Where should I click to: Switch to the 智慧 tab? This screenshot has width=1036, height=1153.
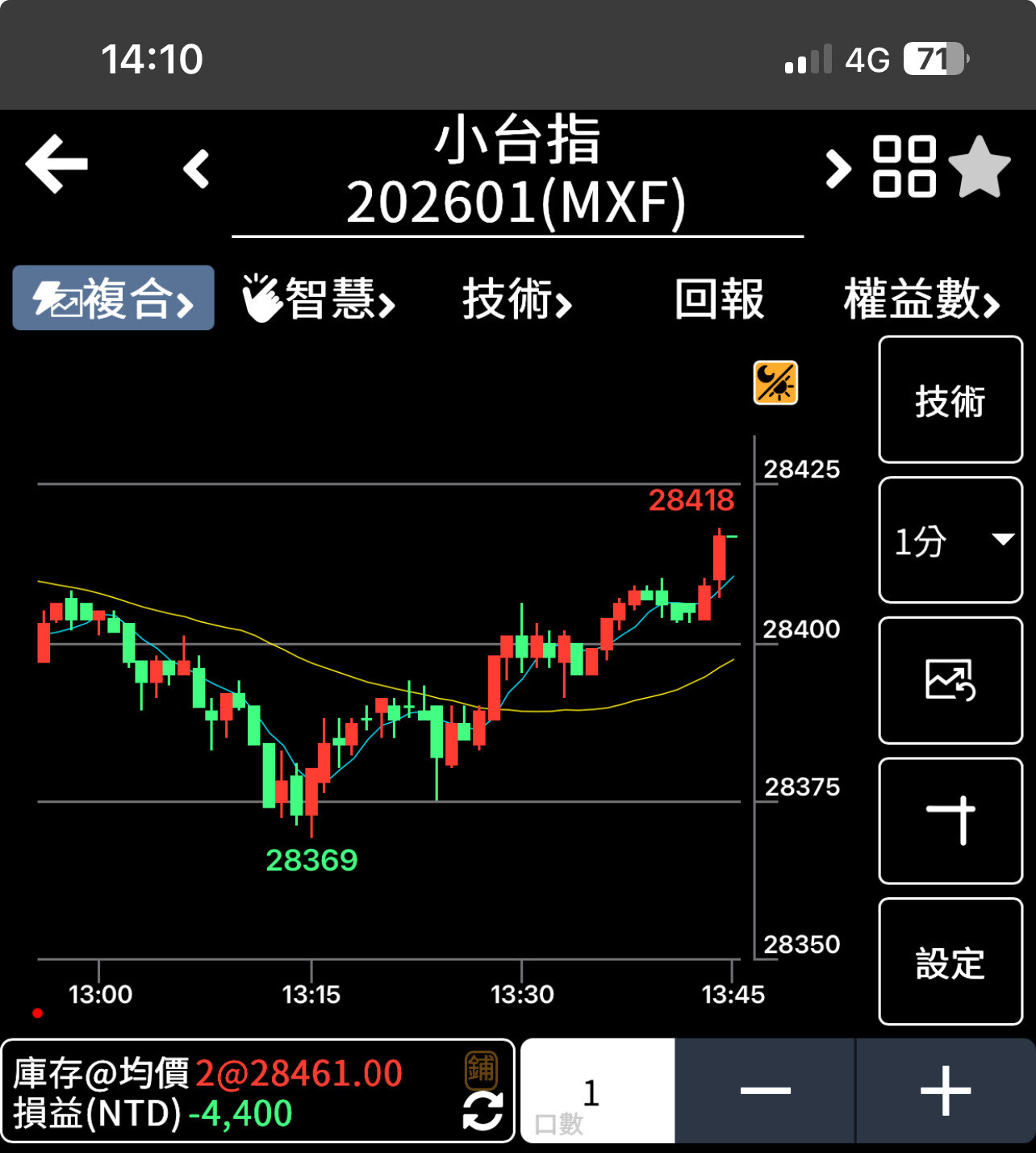pos(320,299)
